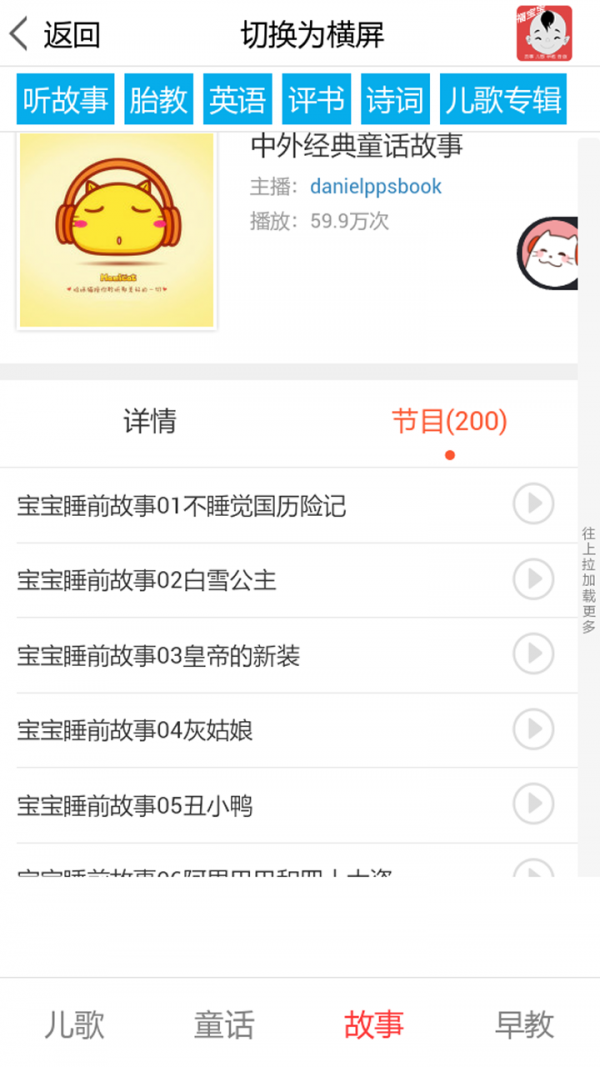Open the 诗词 category

tap(396, 100)
